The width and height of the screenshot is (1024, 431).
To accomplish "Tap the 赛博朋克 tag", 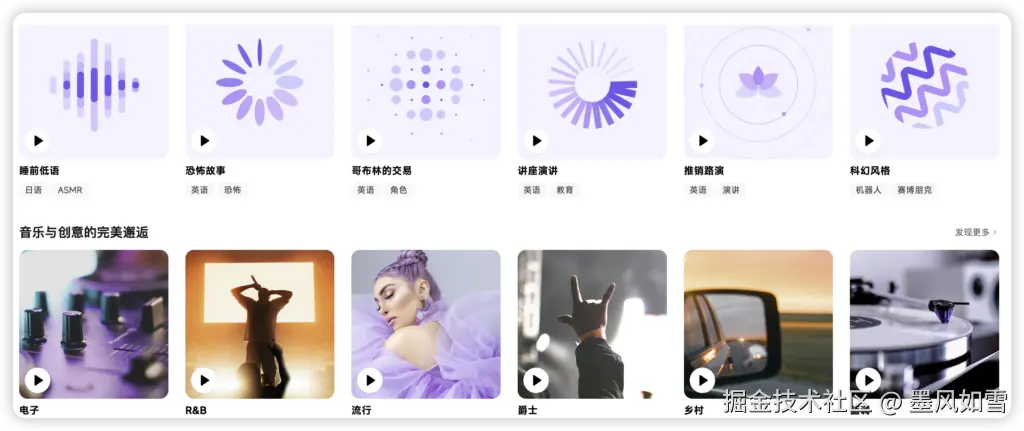I will coord(914,190).
